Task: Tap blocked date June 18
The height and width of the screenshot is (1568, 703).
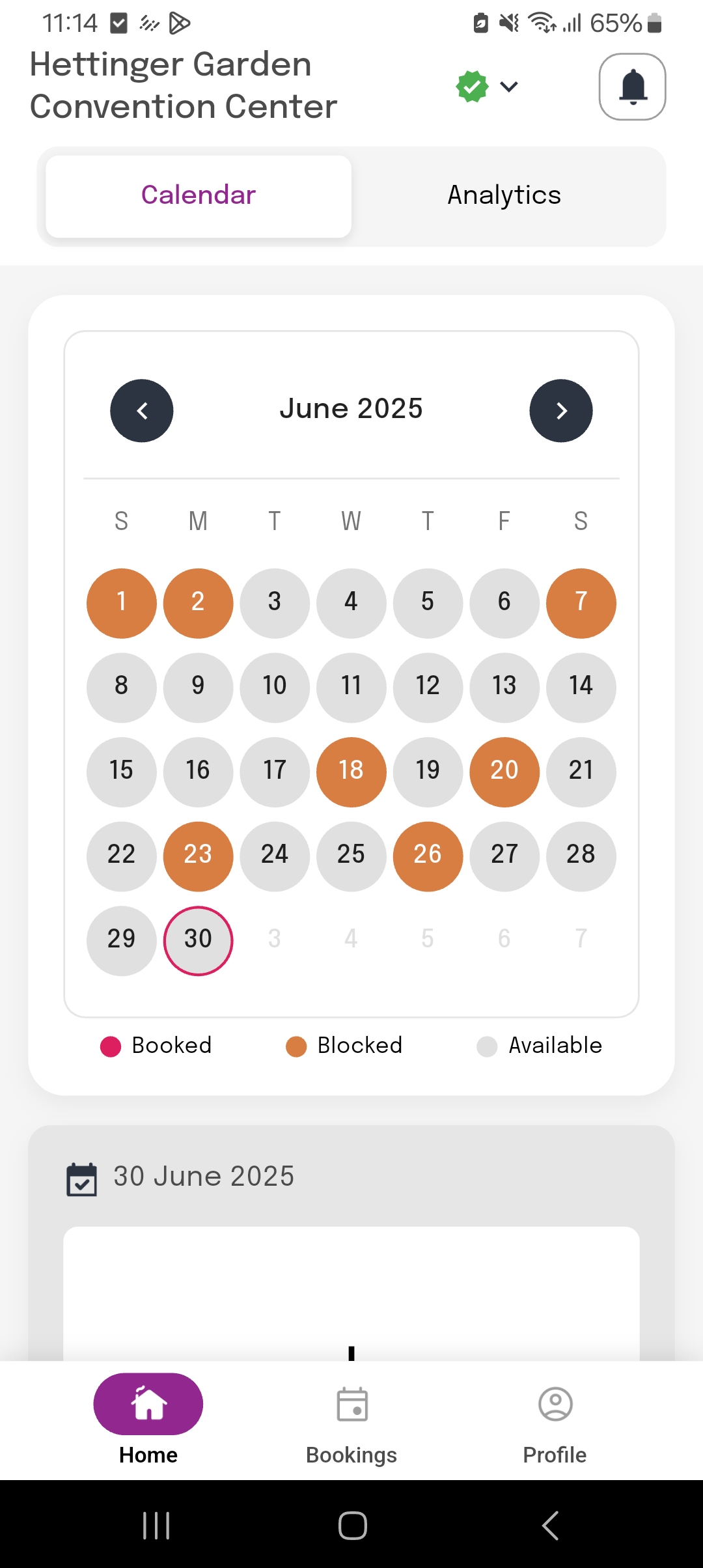Action: (351, 771)
